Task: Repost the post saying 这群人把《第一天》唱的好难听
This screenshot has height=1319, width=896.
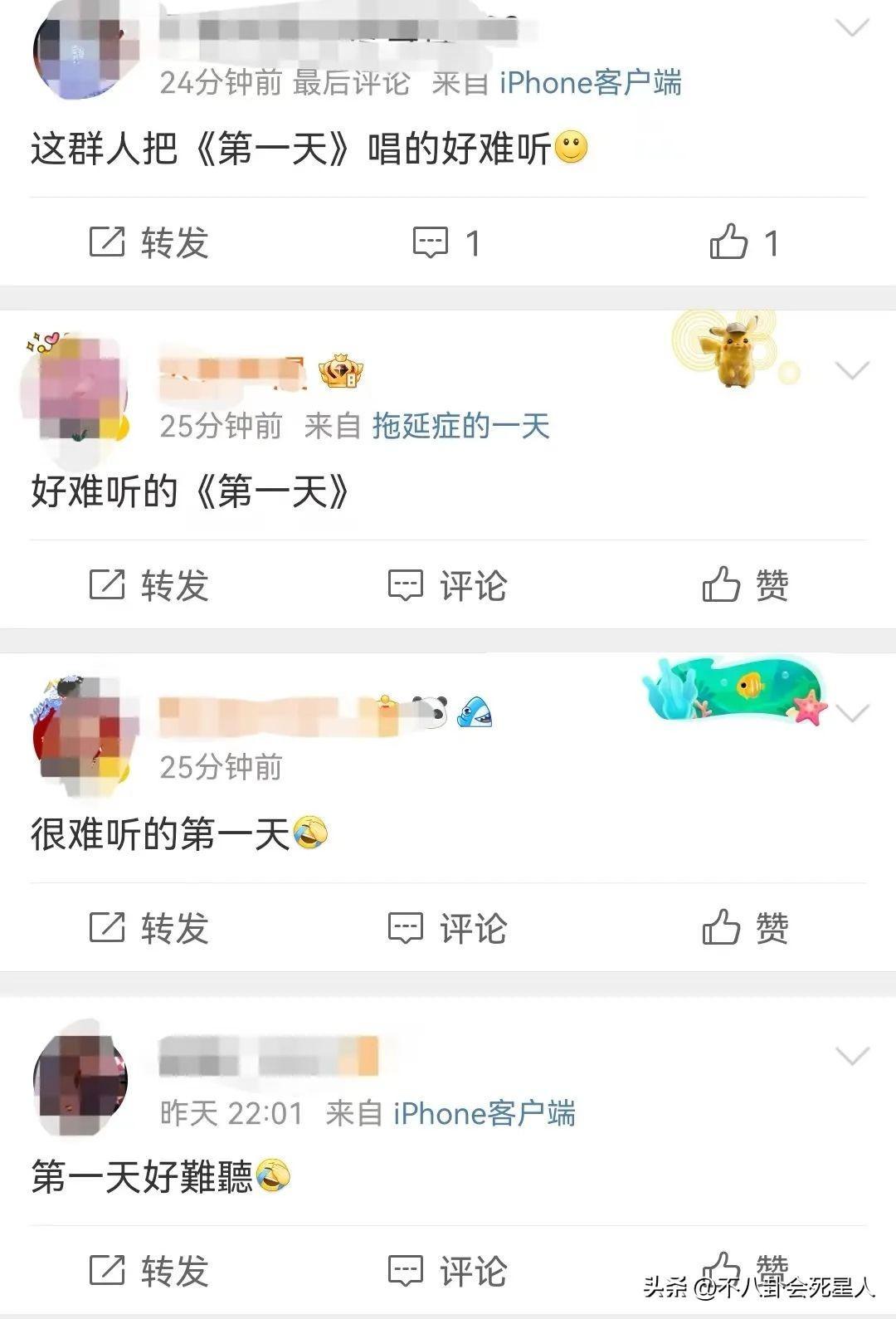Action: point(149,242)
